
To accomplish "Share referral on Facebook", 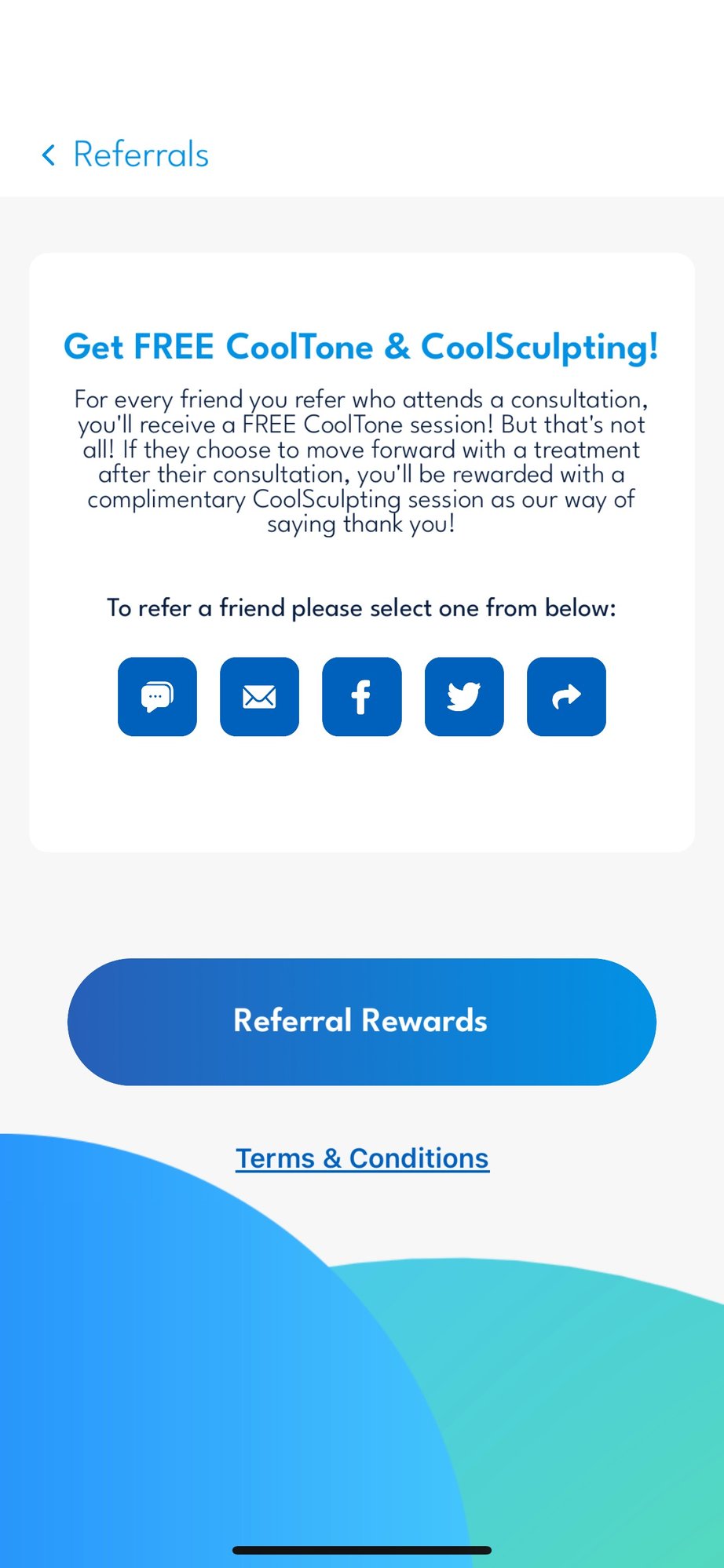I will click(x=361, y=697).
